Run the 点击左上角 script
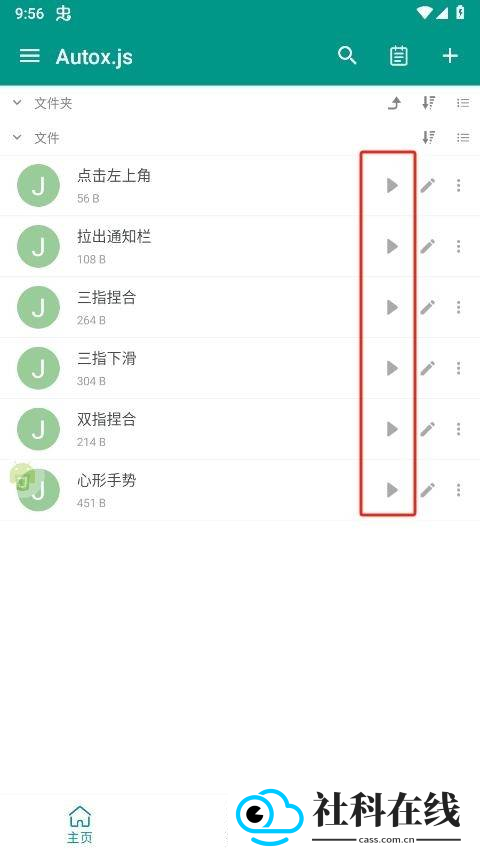Viewport: 480px width, 855px height. pos(392,185)
